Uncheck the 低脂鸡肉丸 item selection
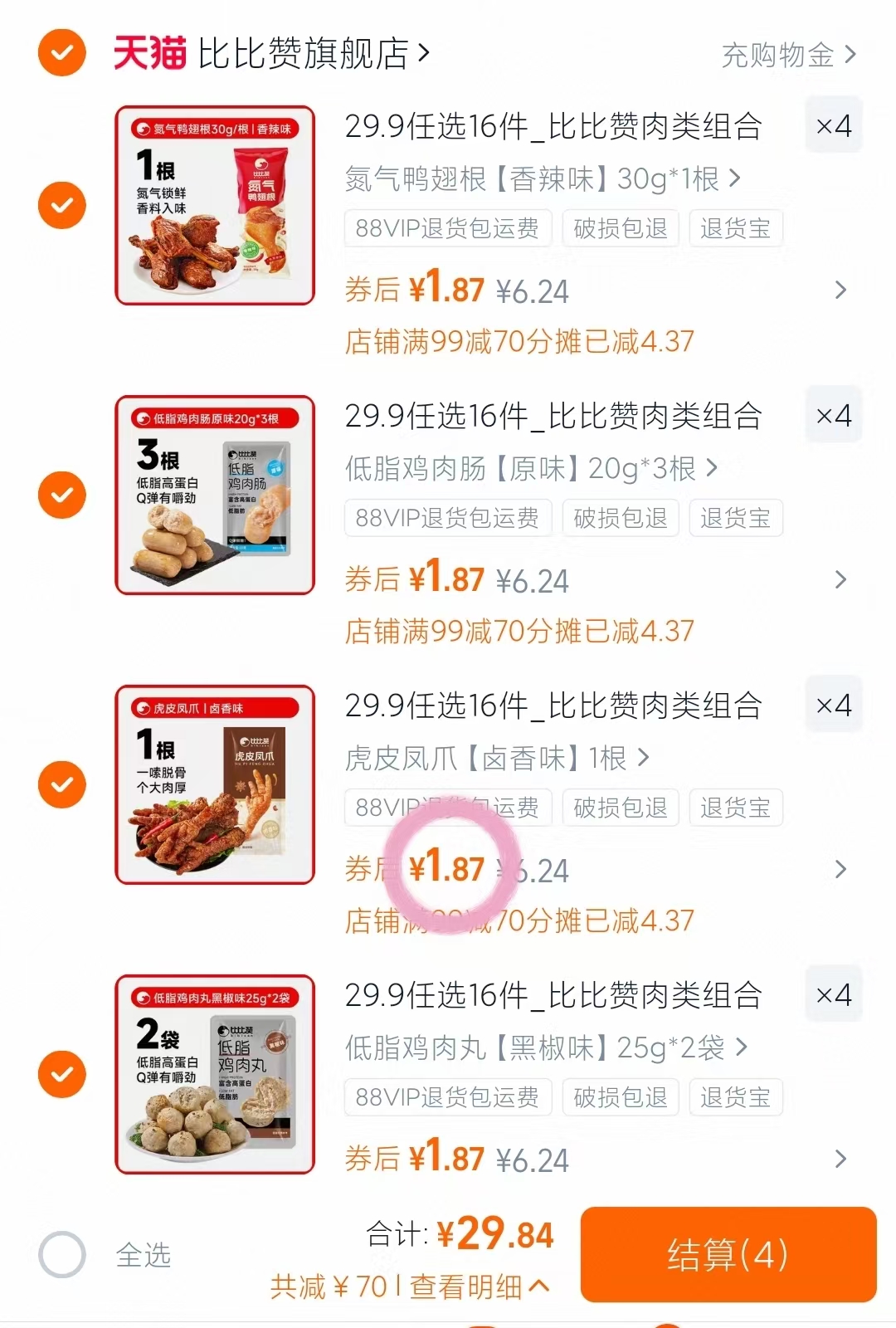 (61, 1074)
